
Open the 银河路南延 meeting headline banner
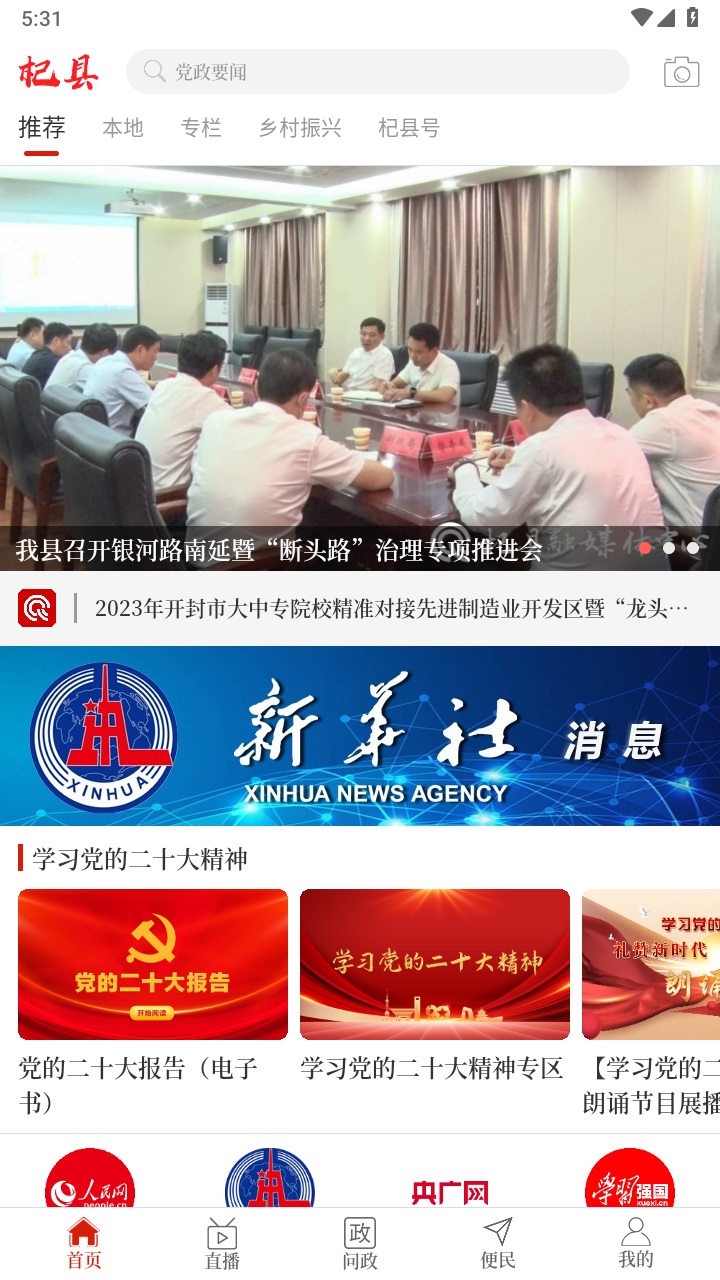(360, 368)
